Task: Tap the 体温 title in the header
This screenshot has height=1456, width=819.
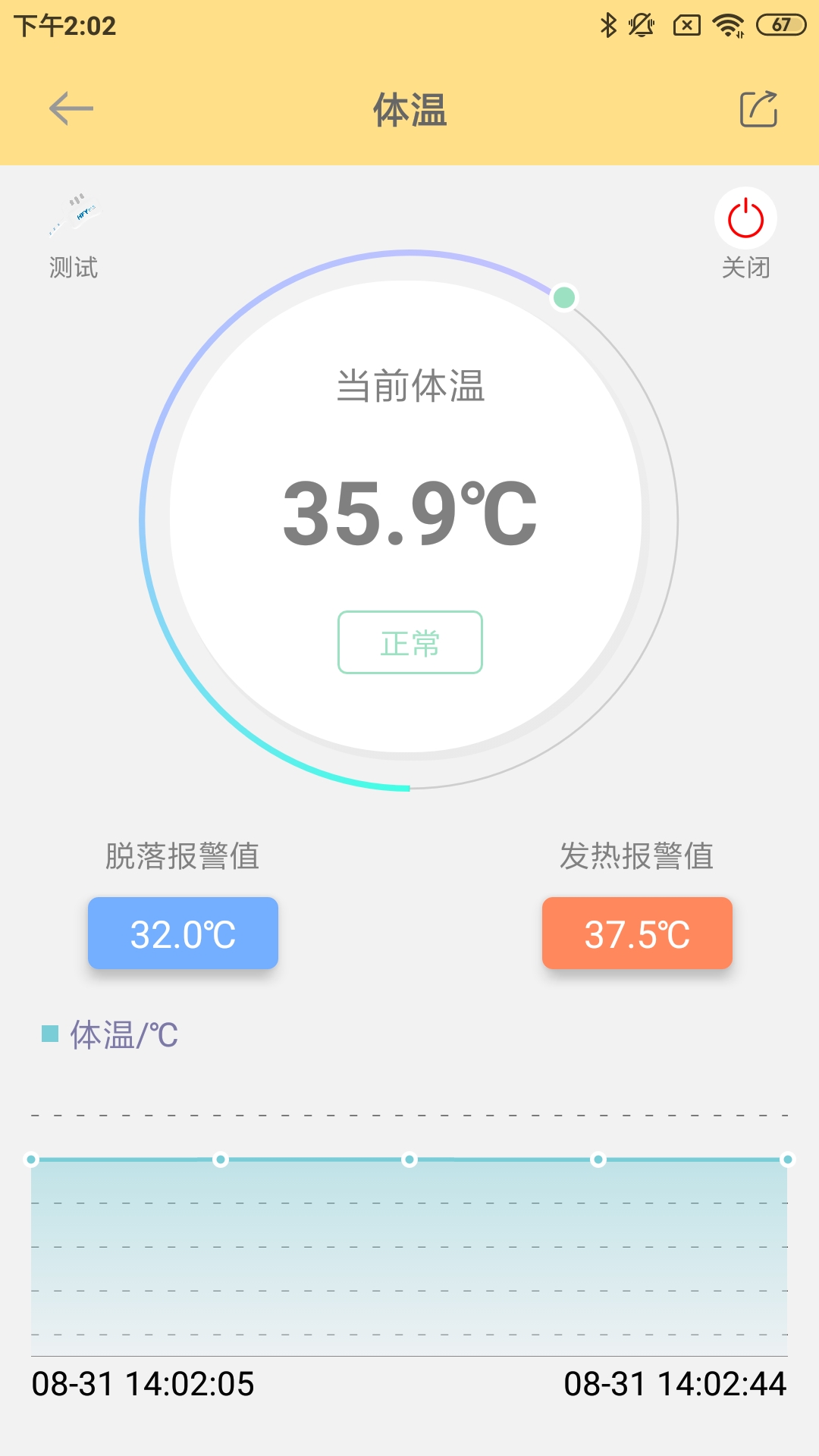Action: [409, 108]
